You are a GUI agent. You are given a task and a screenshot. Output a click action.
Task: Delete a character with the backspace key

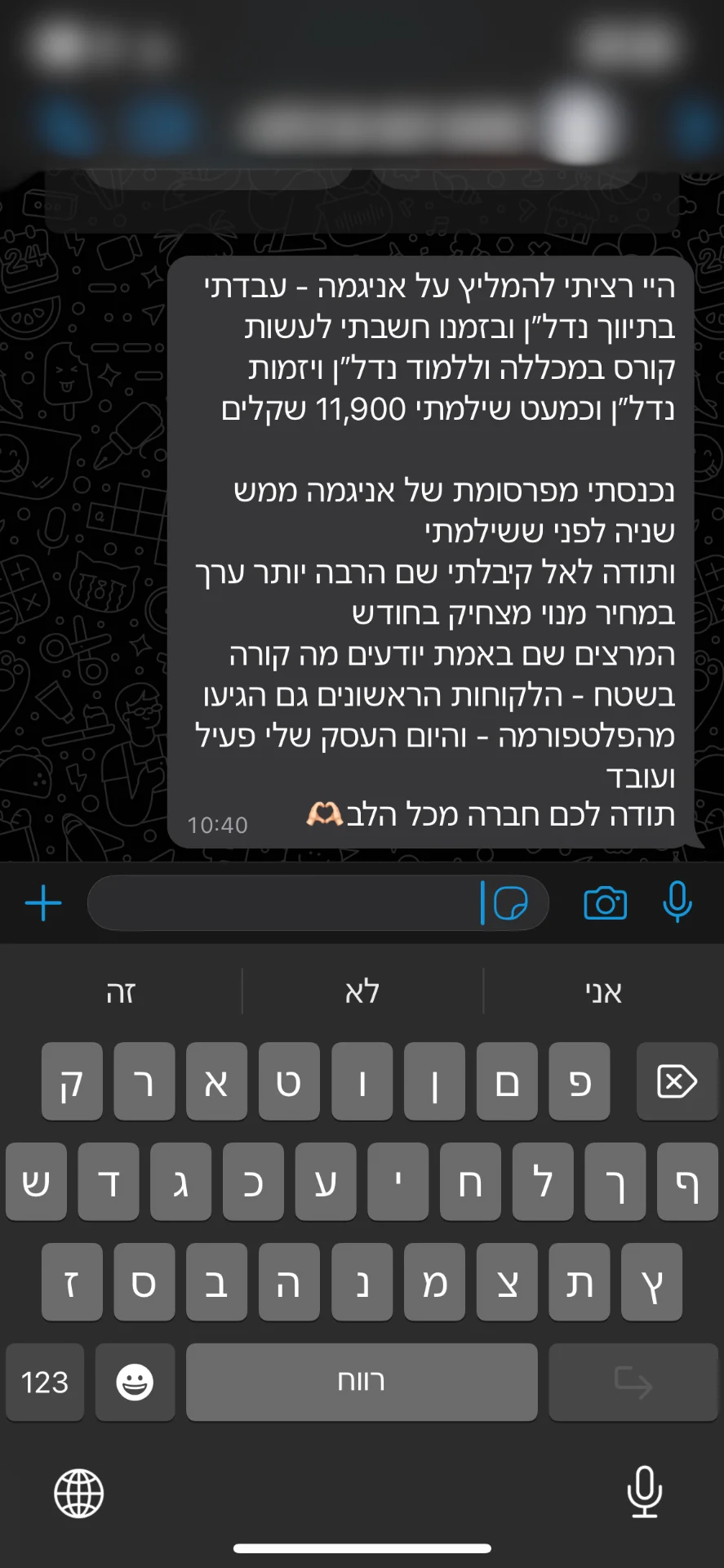pos(677,1081)
